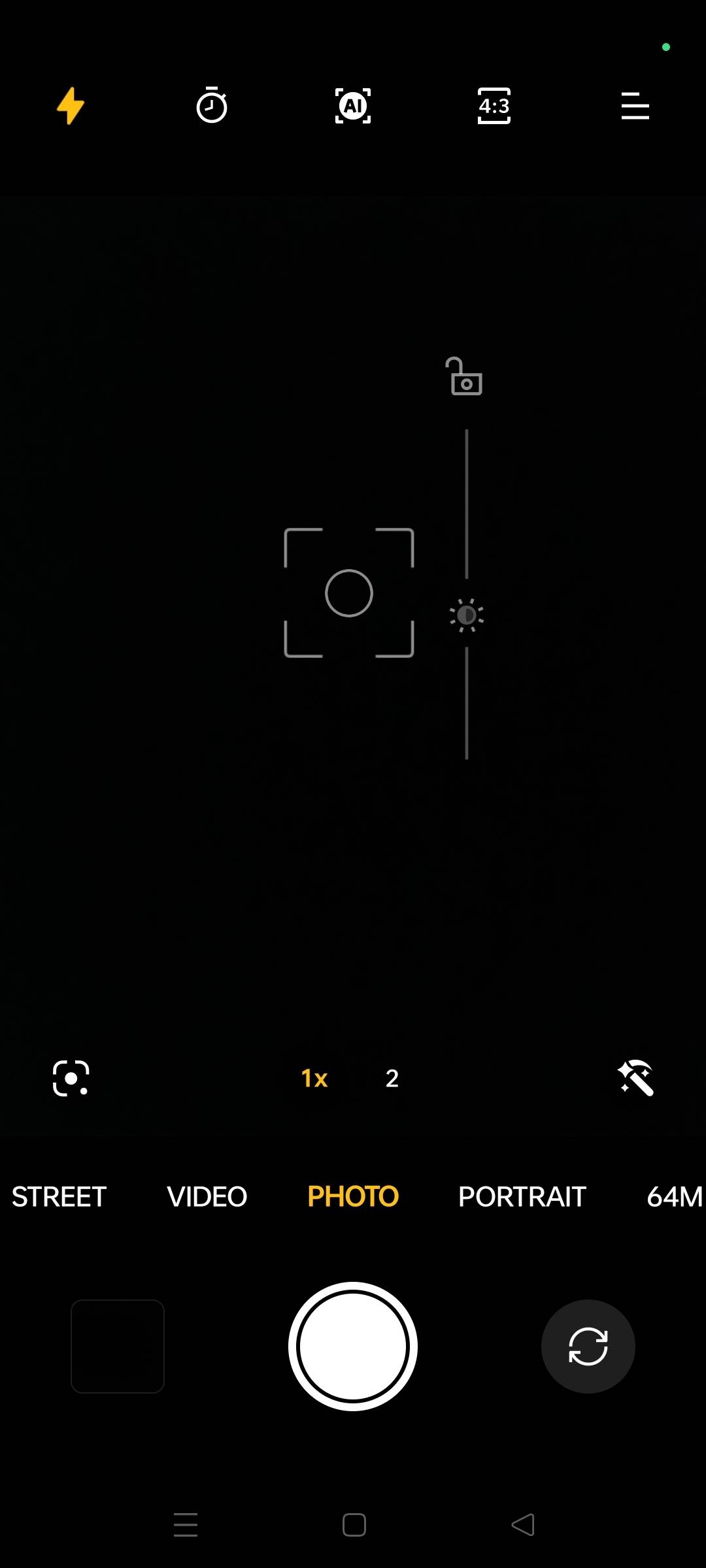Switch to VIDEO mode
This screenshot has width=706, height=1568.
207,1197
